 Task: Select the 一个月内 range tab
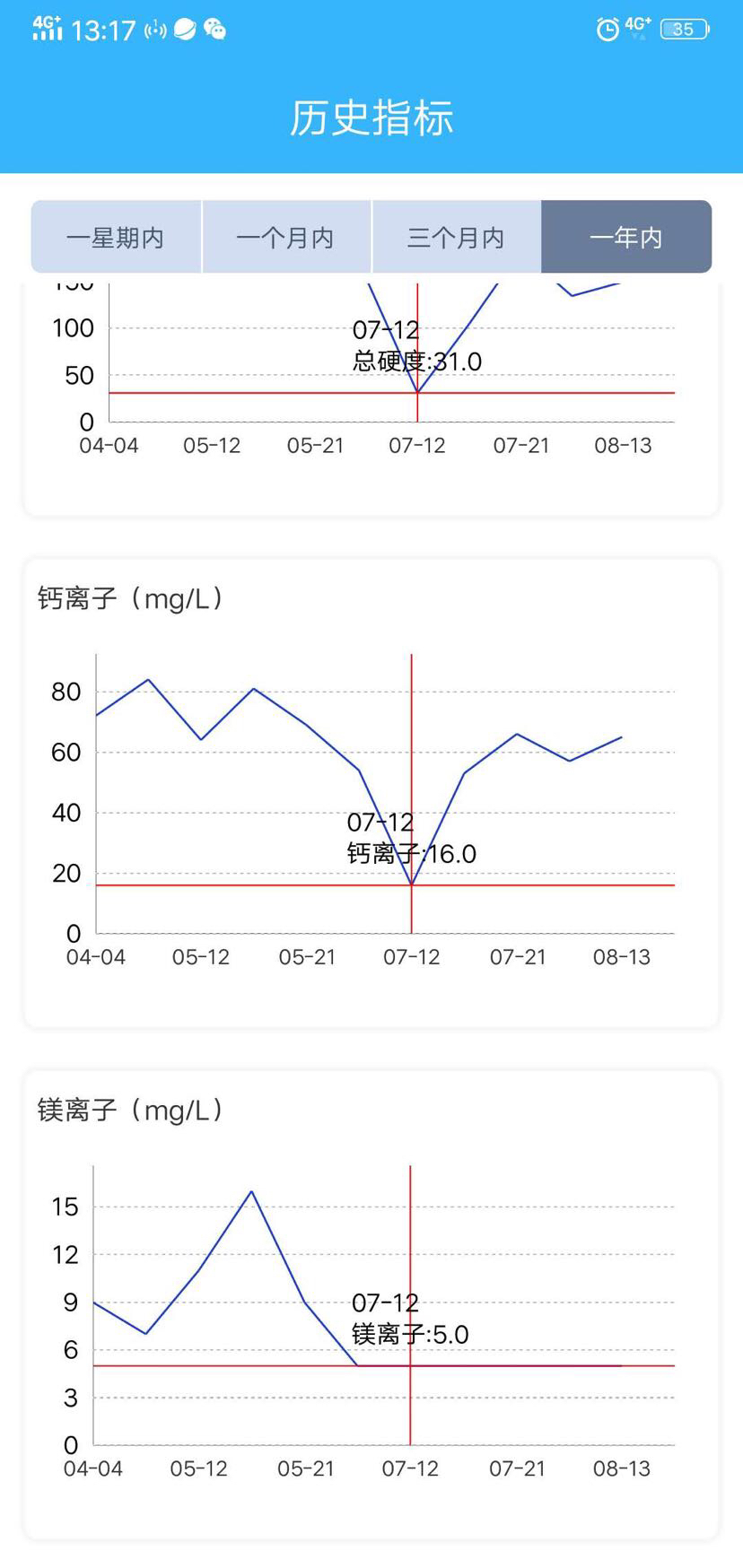tap(286, 237)
